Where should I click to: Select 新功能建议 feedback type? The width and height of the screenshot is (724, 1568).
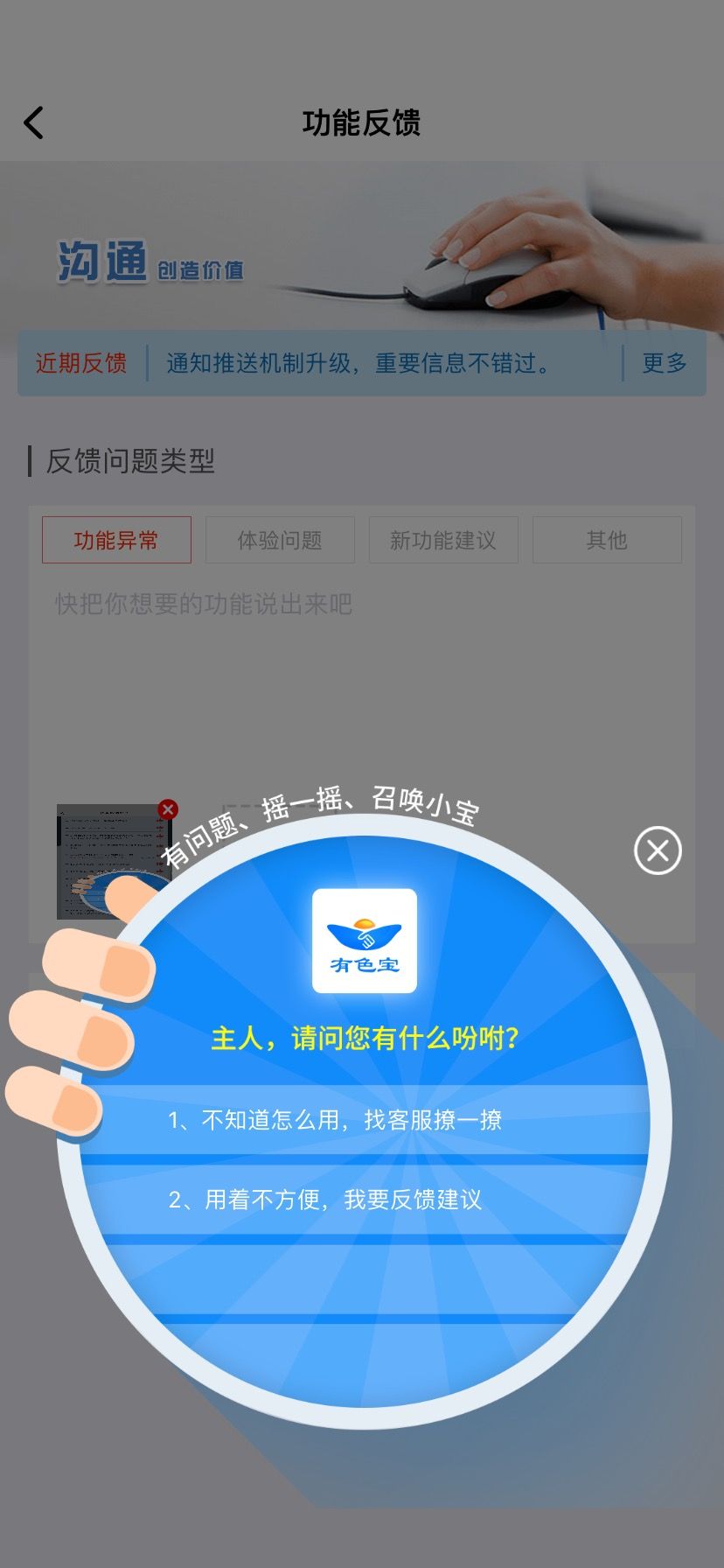pos(443,540)
